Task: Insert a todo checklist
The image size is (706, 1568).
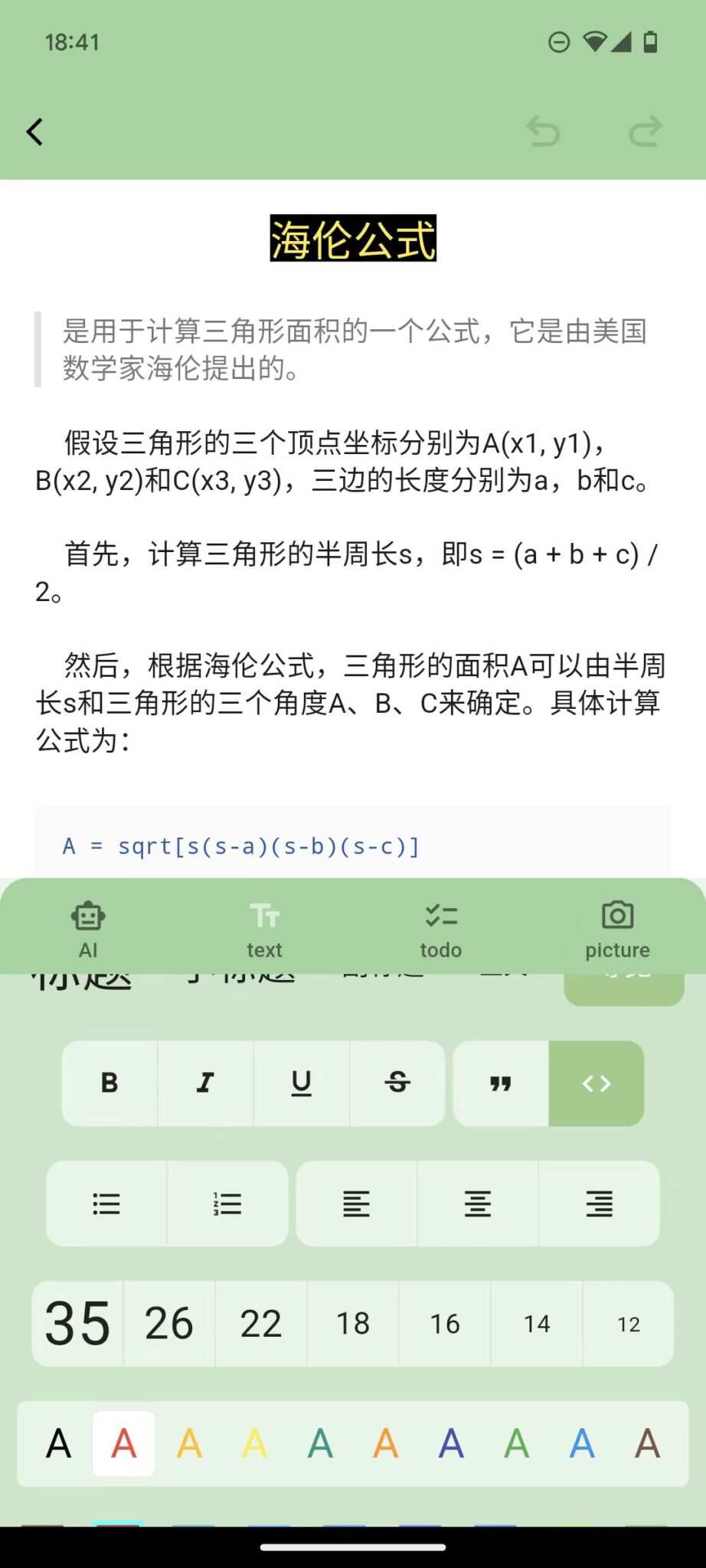Action: 441,928
